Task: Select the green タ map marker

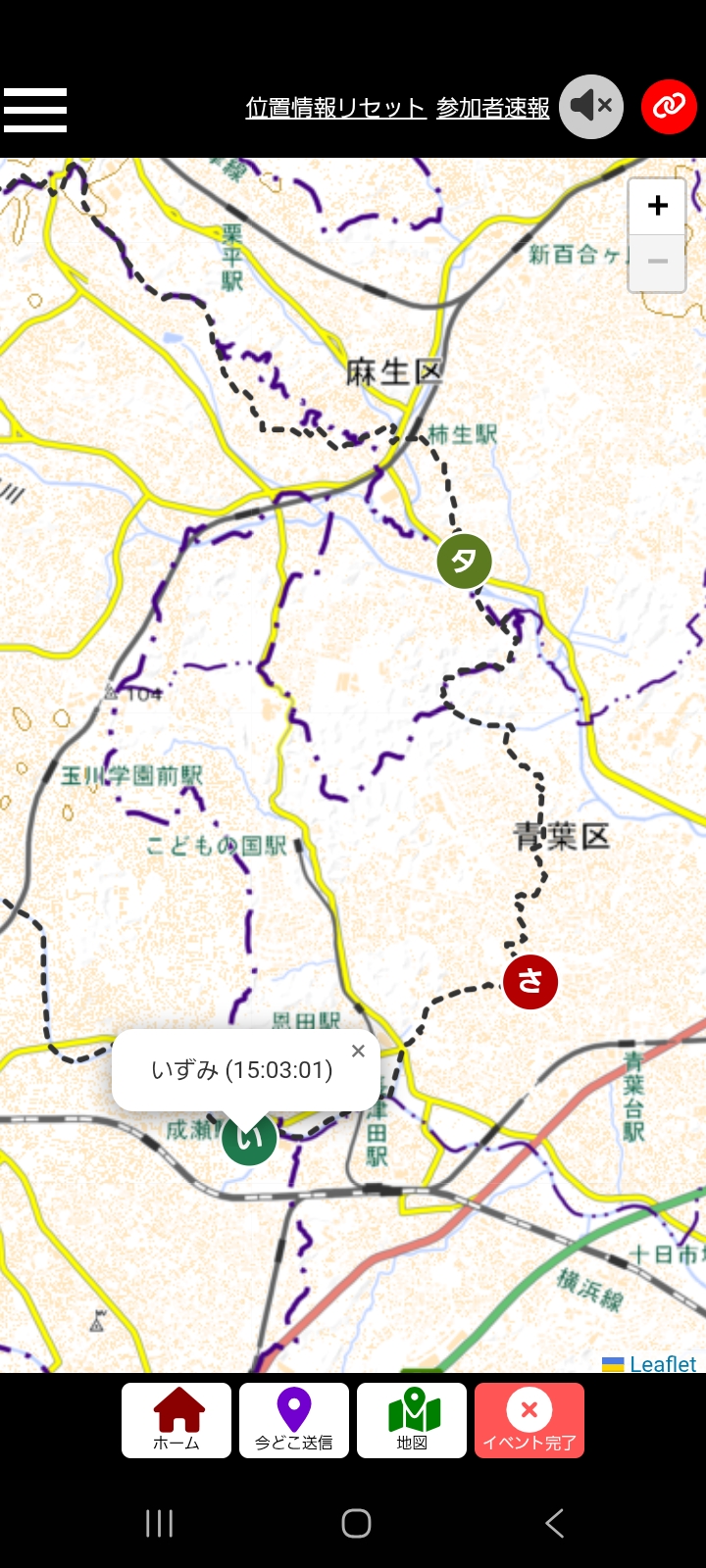Action: pyautogui.click(x=464, y=562)
